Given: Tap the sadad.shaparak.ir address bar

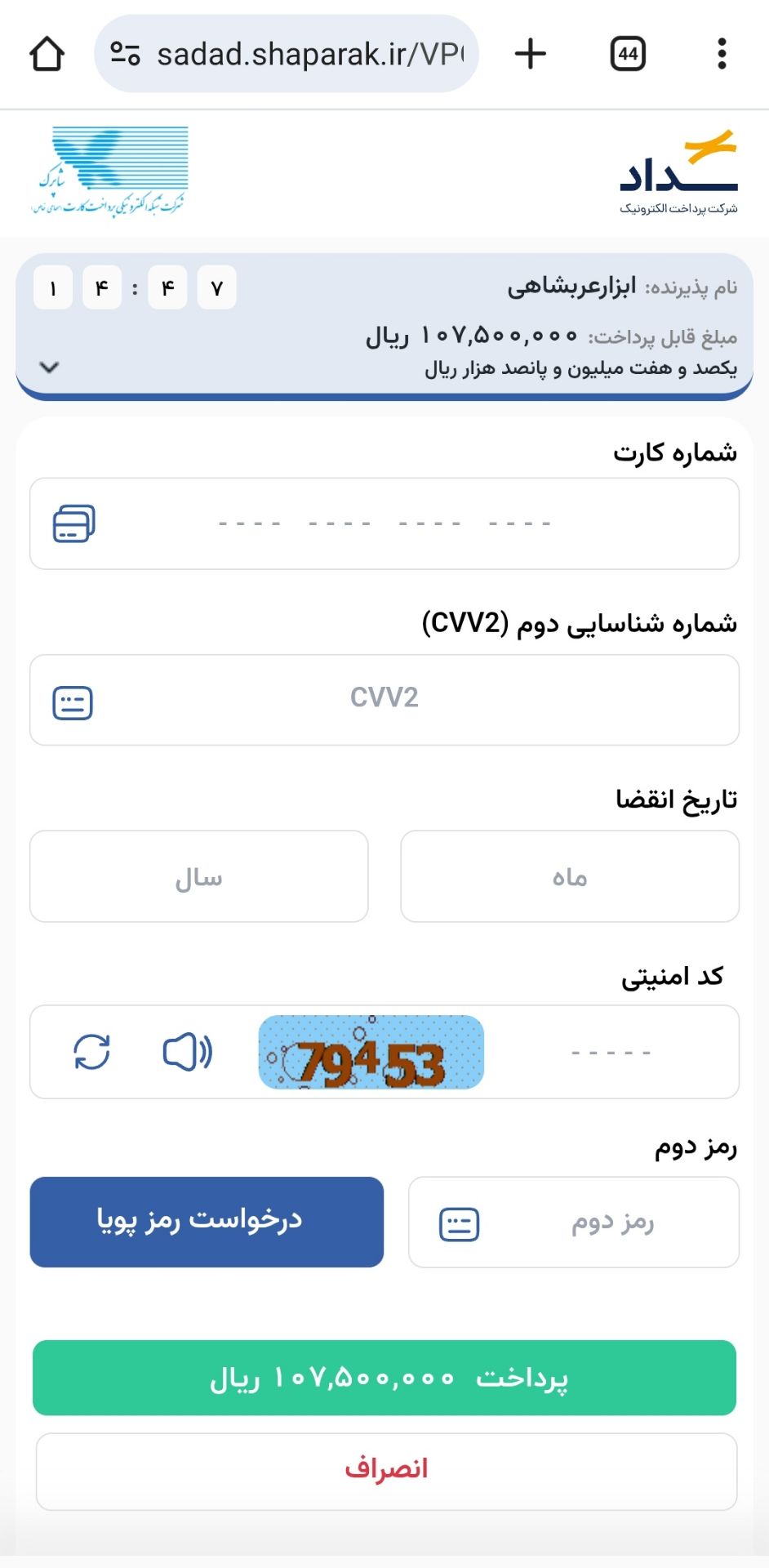Looking at the screenshot, I should pos(302,55).
